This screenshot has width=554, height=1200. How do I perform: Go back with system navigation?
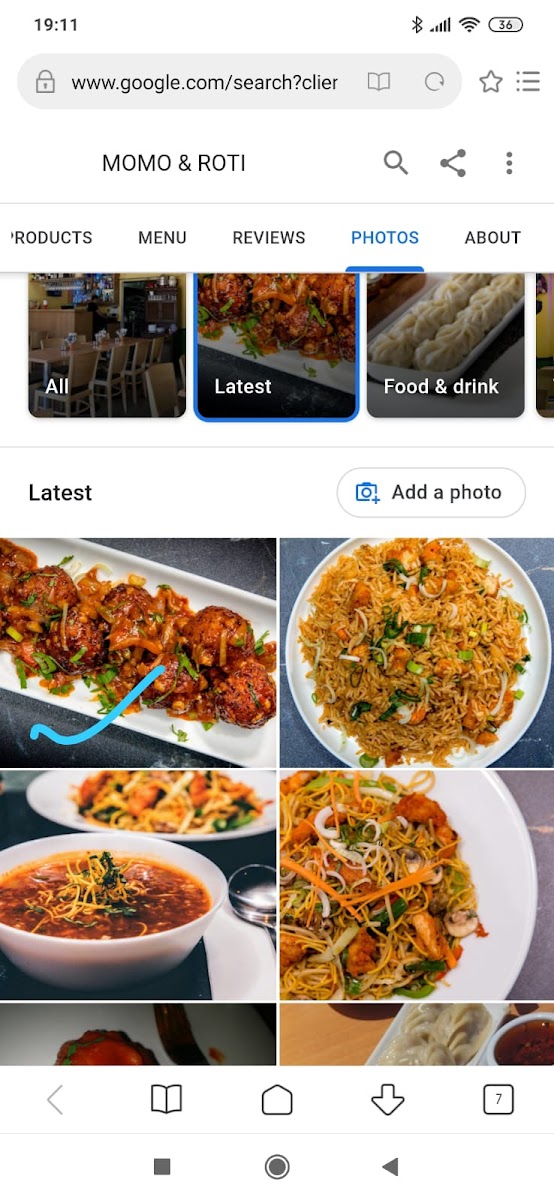click(391, 1166)
